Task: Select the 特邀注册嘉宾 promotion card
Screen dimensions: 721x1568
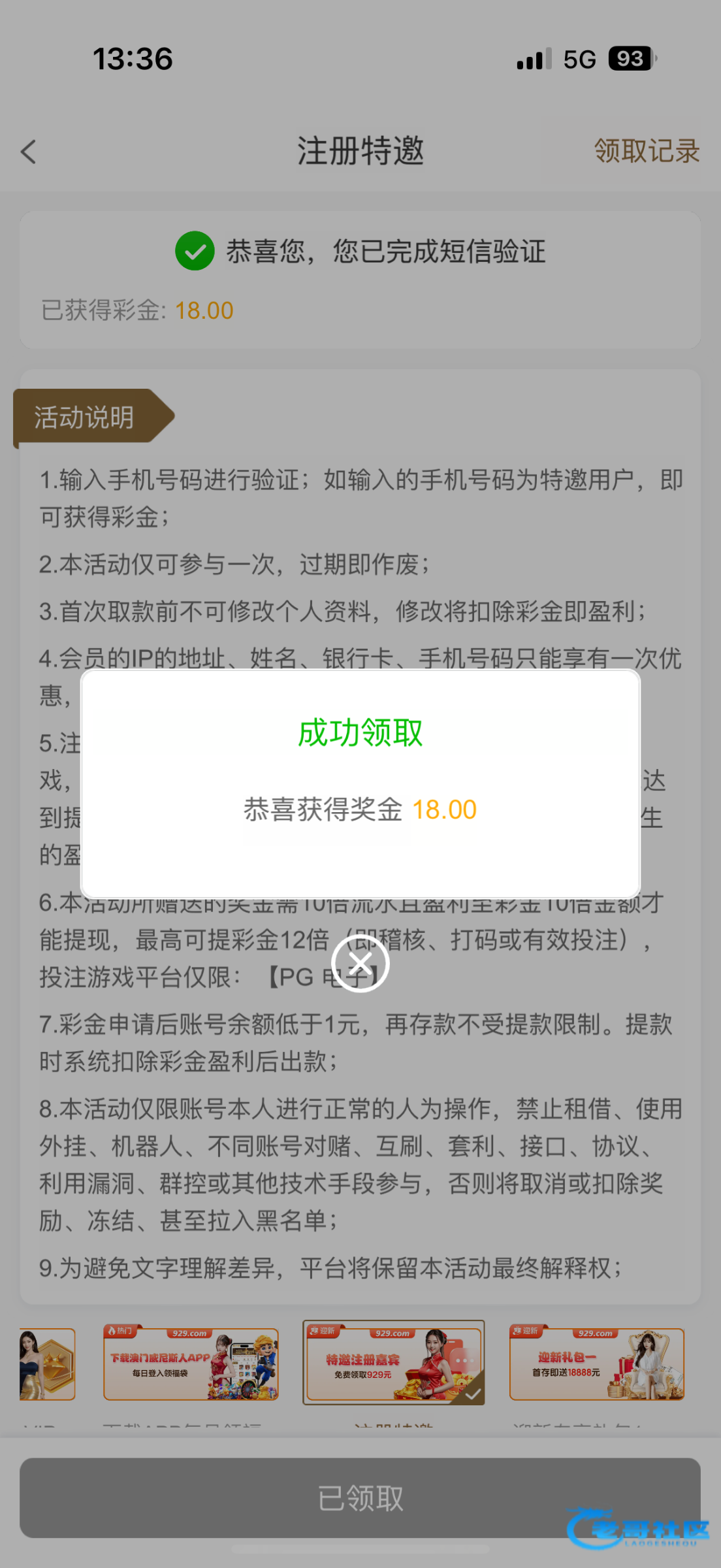Action: (x=393, y=1364)
